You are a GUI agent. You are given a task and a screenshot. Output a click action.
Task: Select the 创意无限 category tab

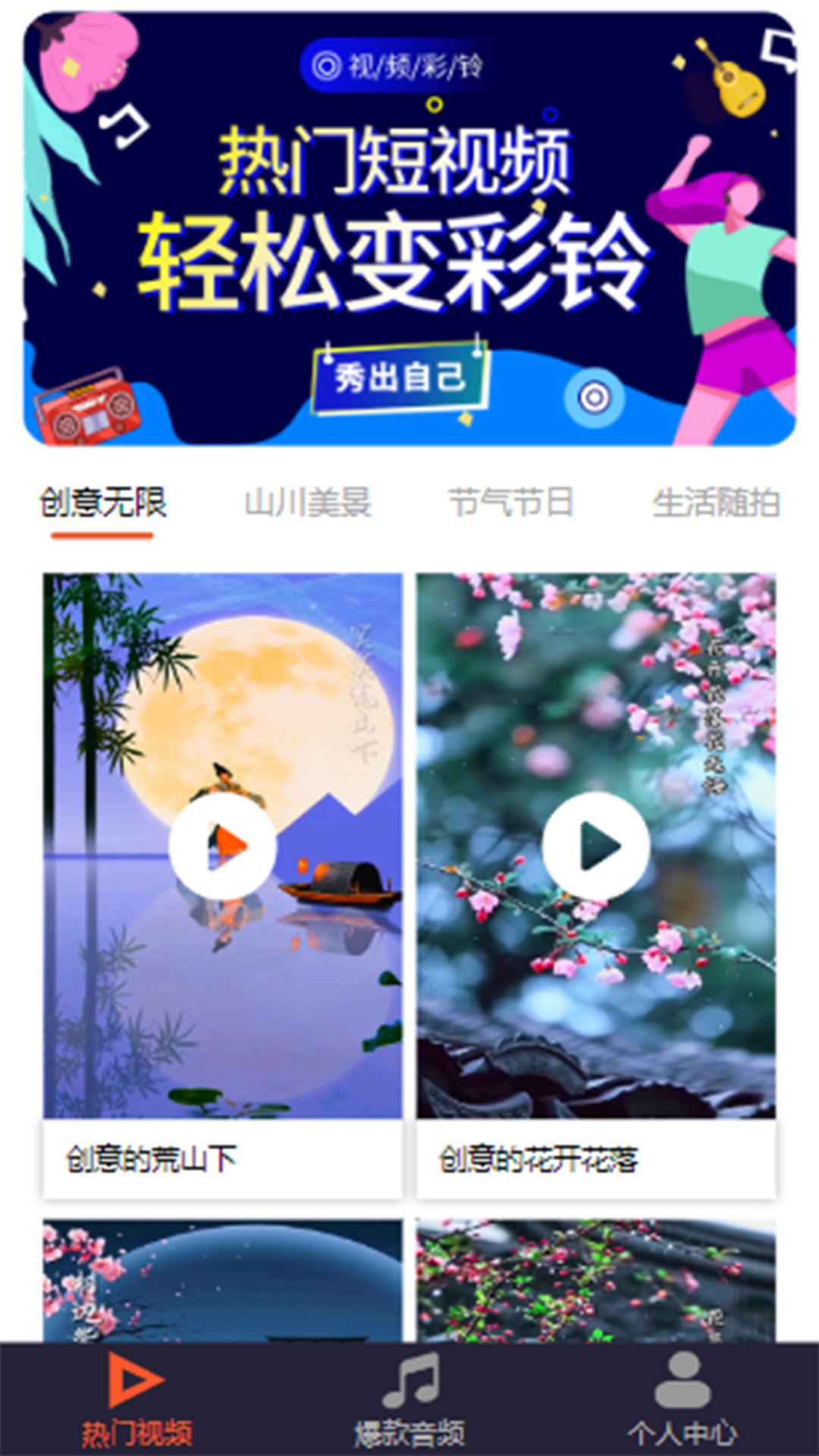[102, 503]
